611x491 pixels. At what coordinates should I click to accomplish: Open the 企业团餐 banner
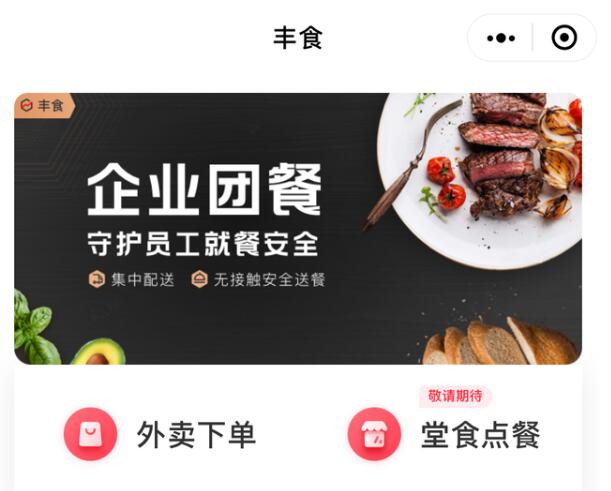pyautogui.click(x=297, y=229)
